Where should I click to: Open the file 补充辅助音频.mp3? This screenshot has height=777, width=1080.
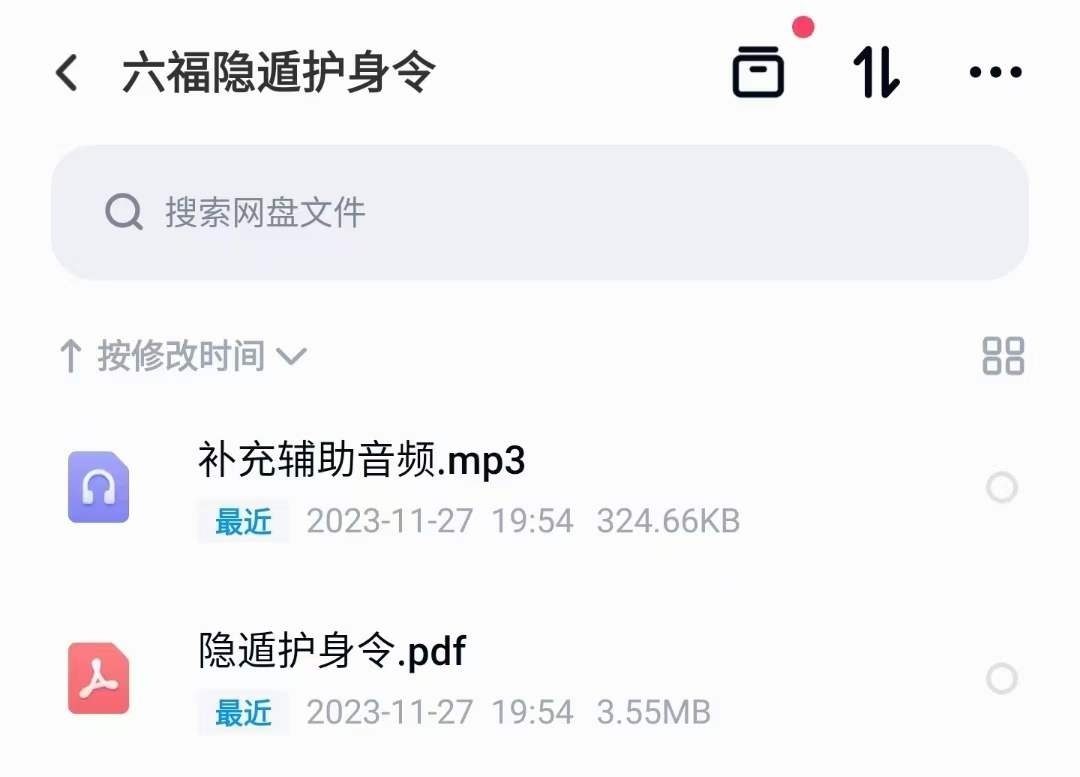tap(362, 461)
